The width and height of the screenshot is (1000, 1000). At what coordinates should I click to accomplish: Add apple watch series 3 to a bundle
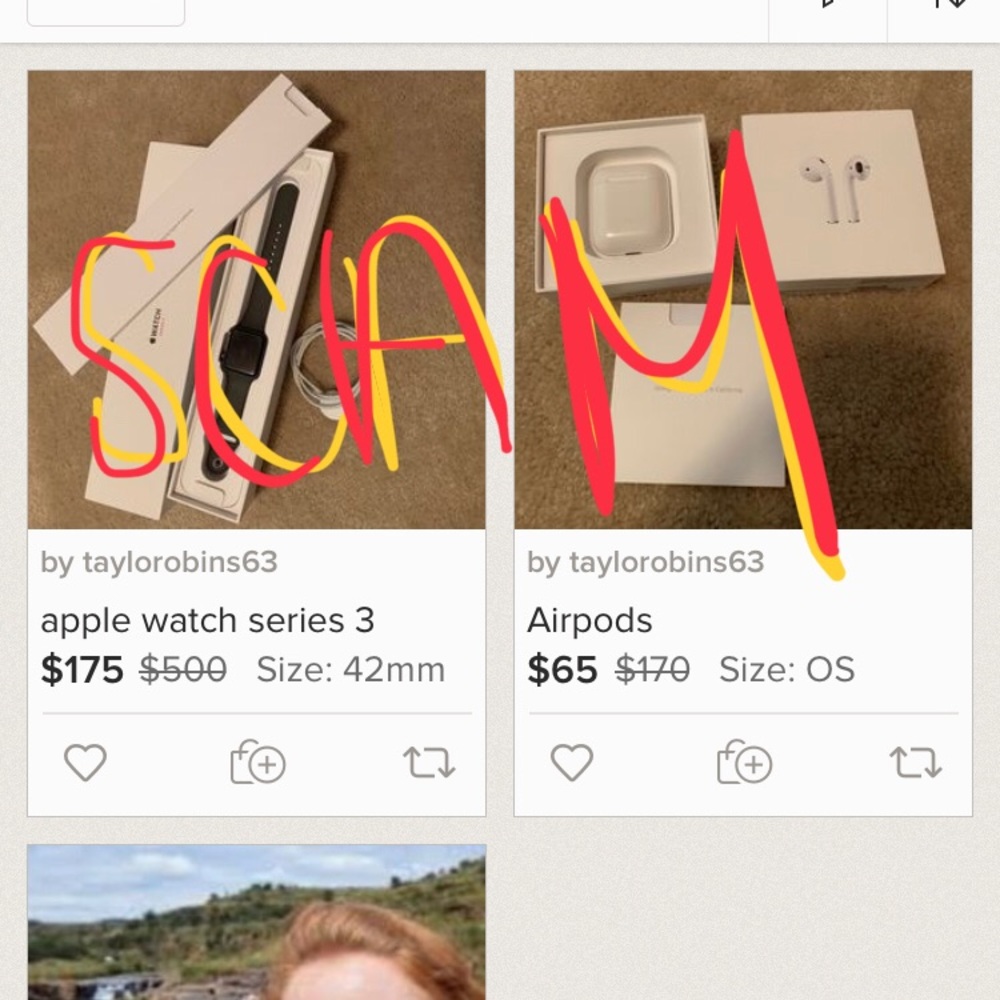tap(257, 764)
